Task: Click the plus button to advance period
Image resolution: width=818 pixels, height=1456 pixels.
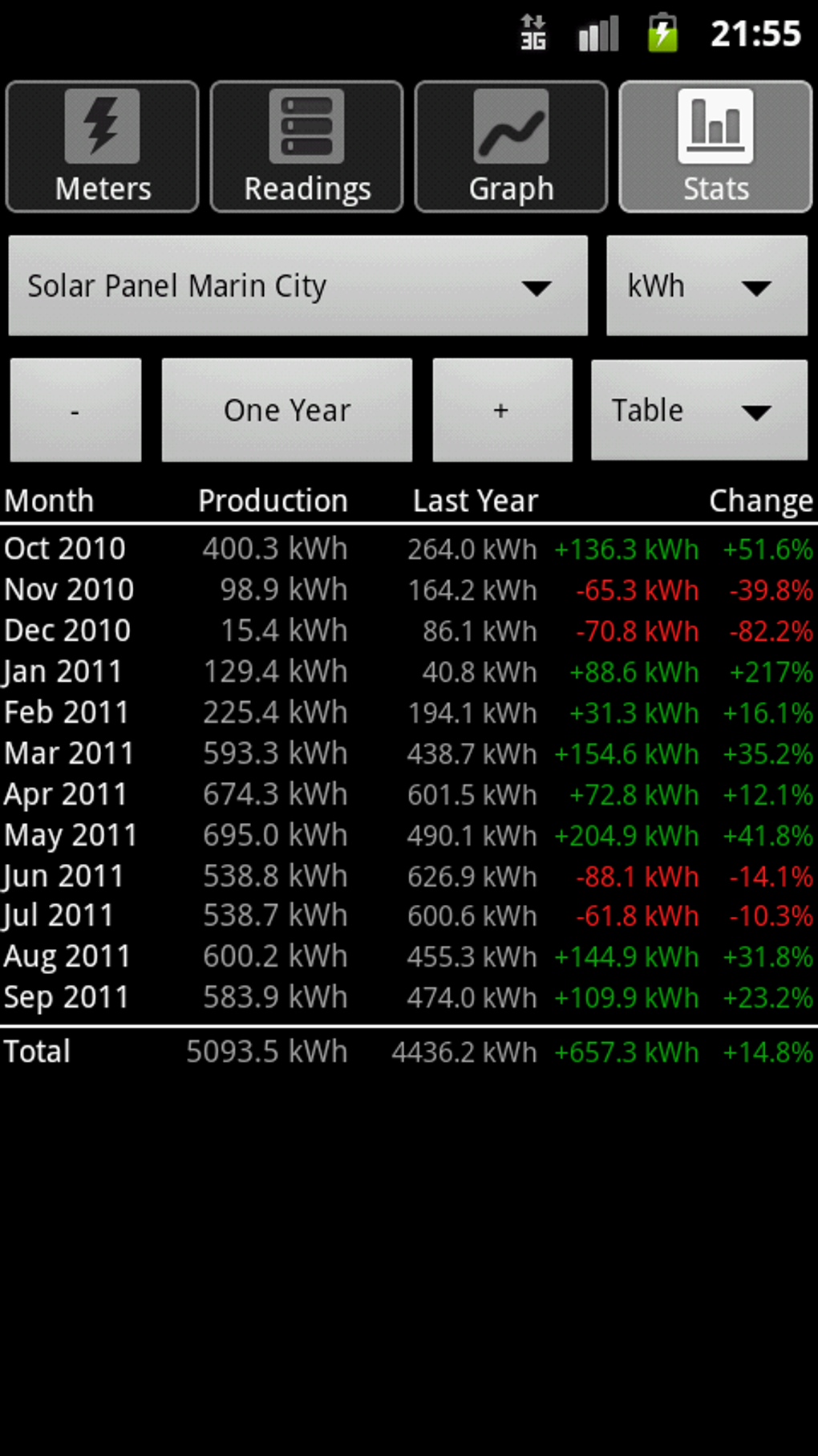Action: (x=501, y=410)
